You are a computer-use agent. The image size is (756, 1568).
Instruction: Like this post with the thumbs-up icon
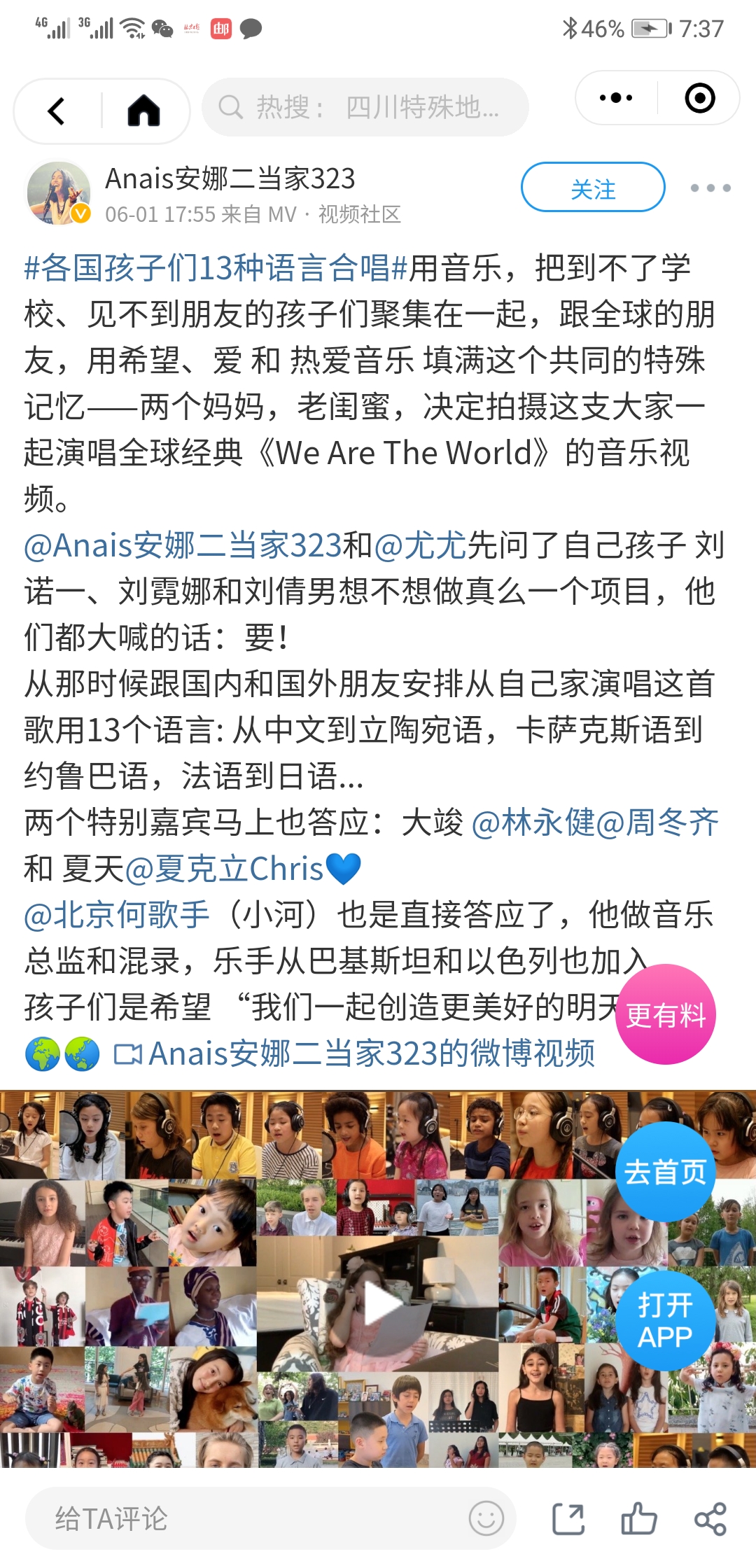coord(638,1518)
